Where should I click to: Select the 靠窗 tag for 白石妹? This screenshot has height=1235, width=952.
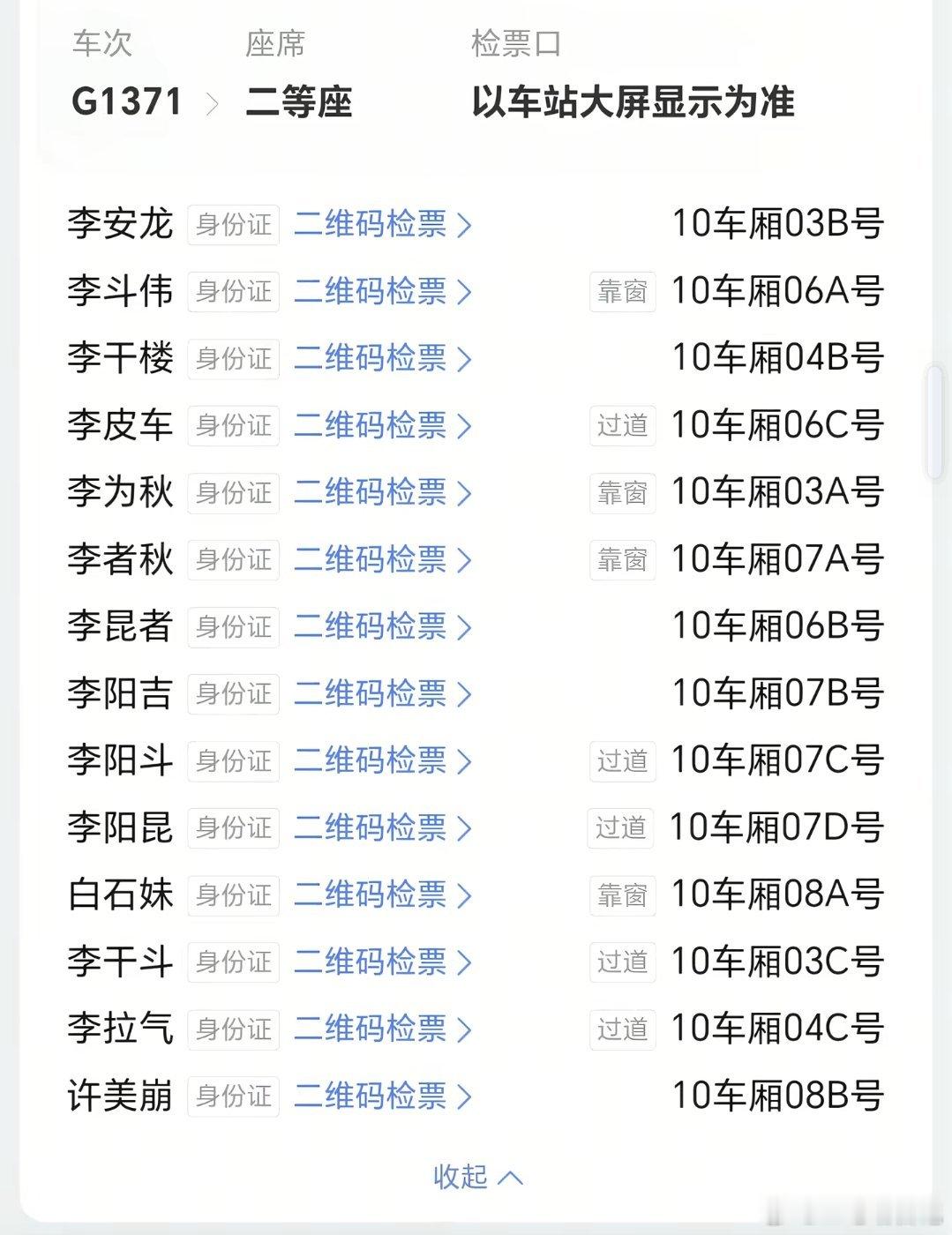pos(622,895)
